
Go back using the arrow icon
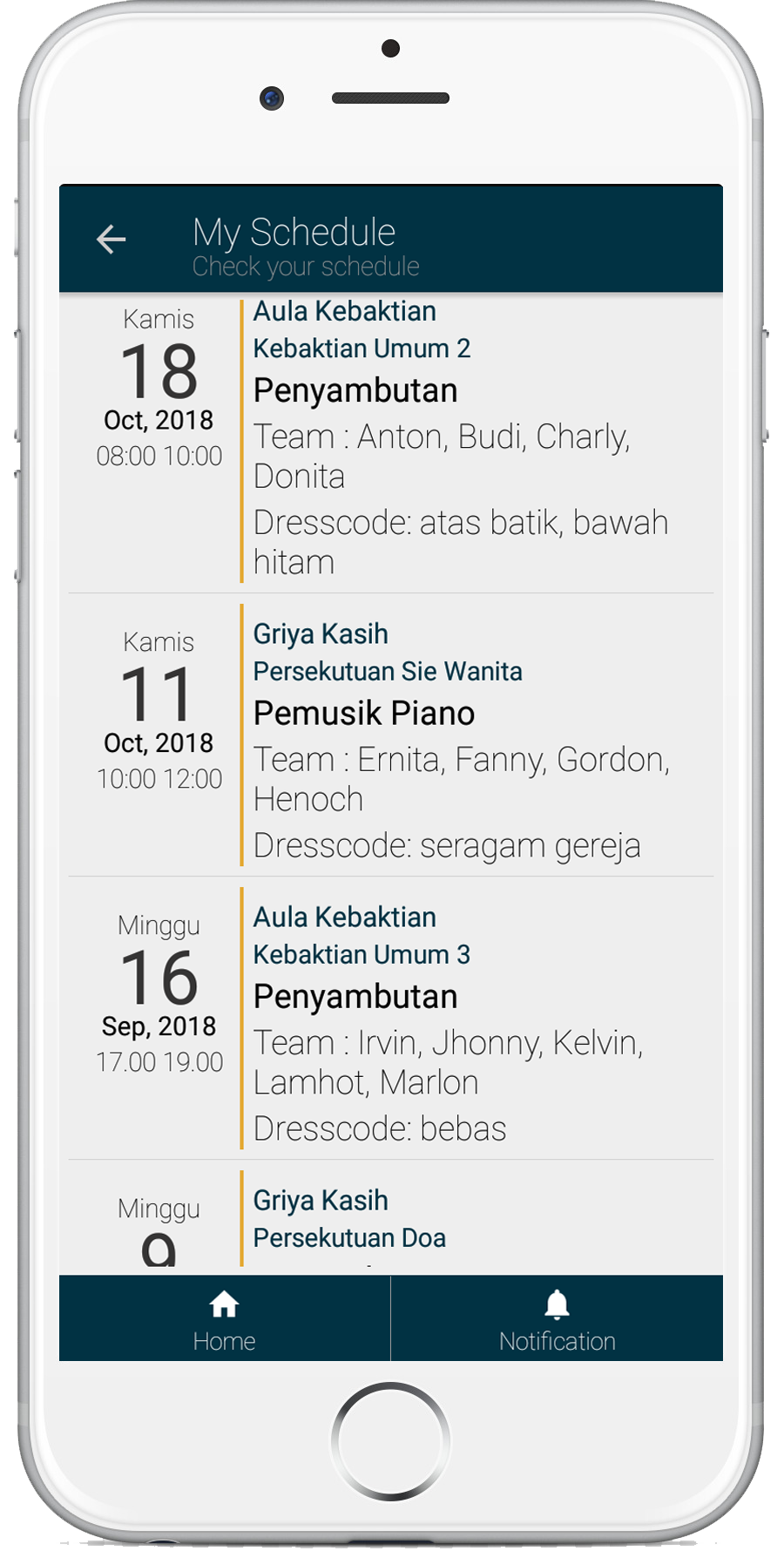pyautogui.click(x=112, y=239)
